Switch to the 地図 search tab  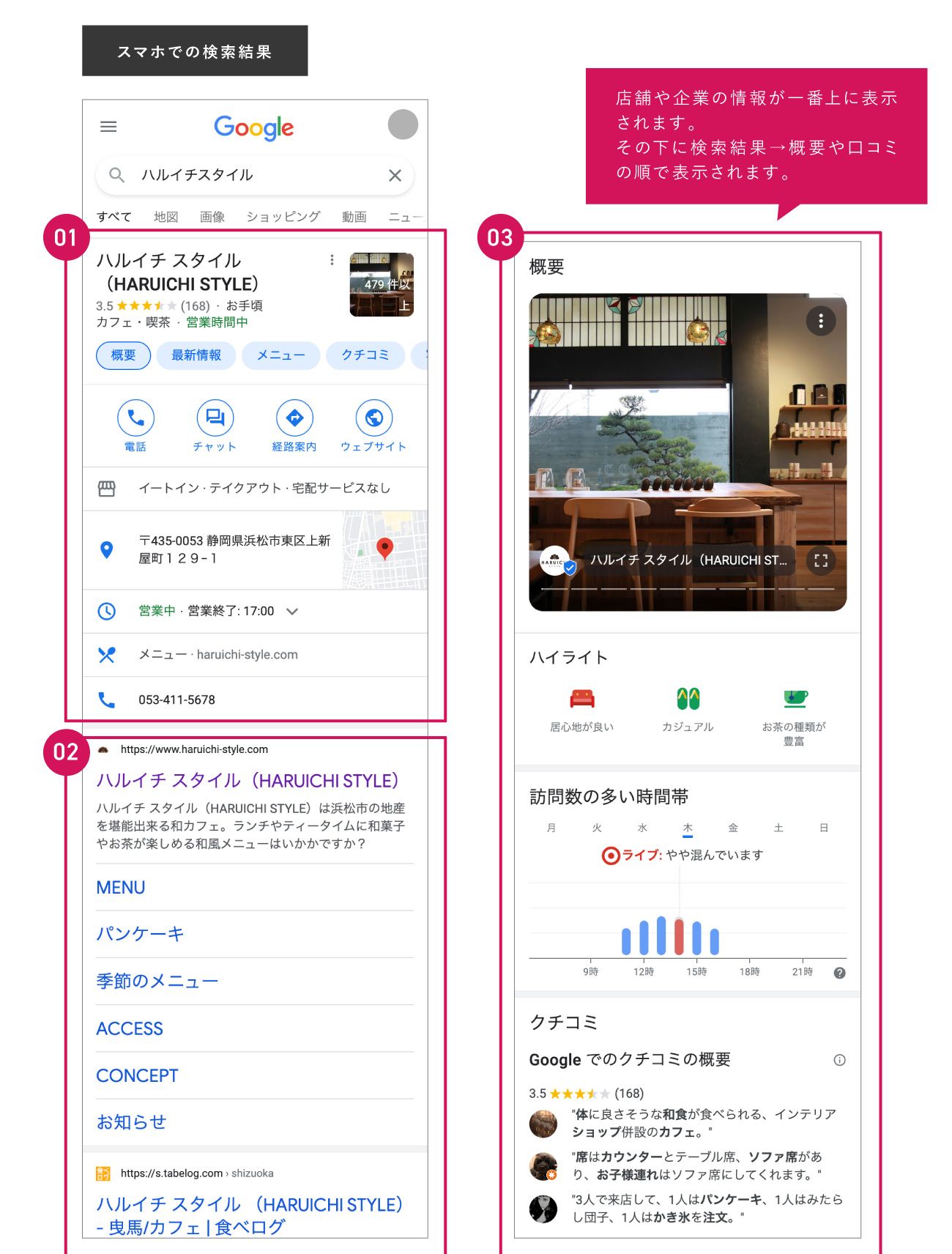[x=166, y=217]
